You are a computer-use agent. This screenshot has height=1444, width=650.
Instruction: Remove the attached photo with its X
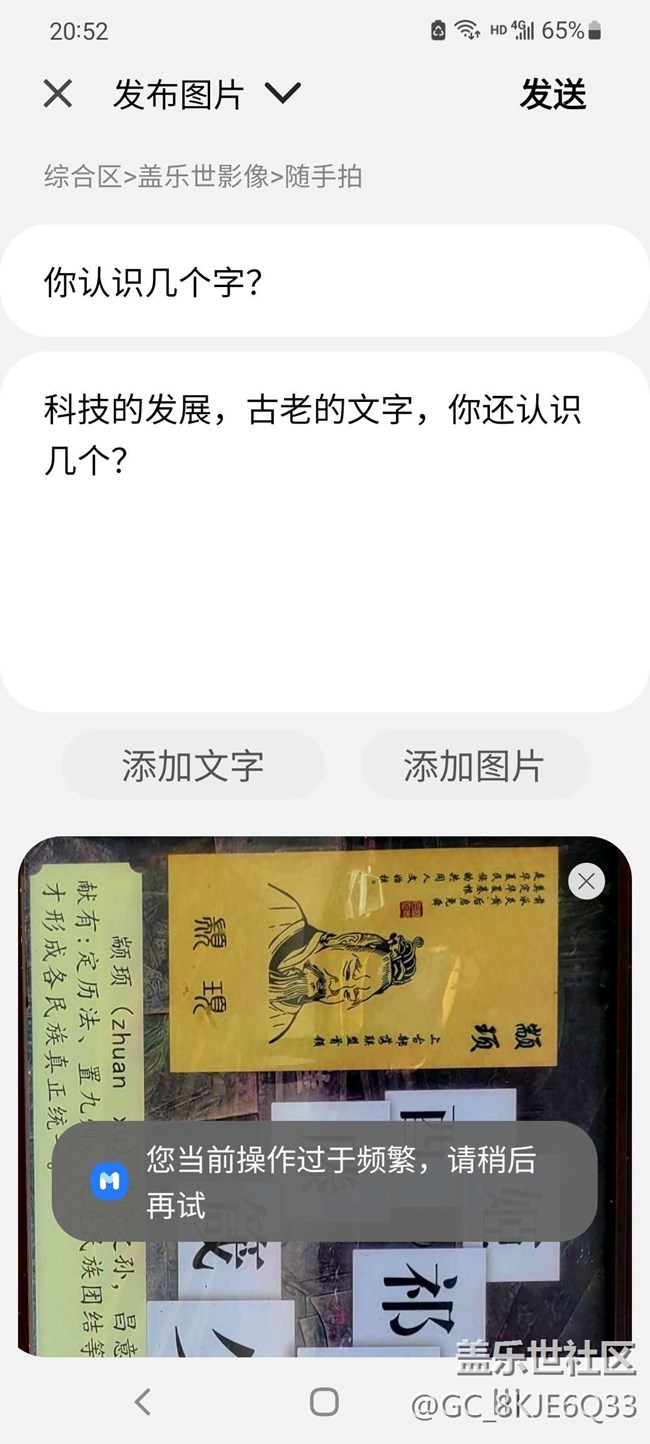pos(586,881)
